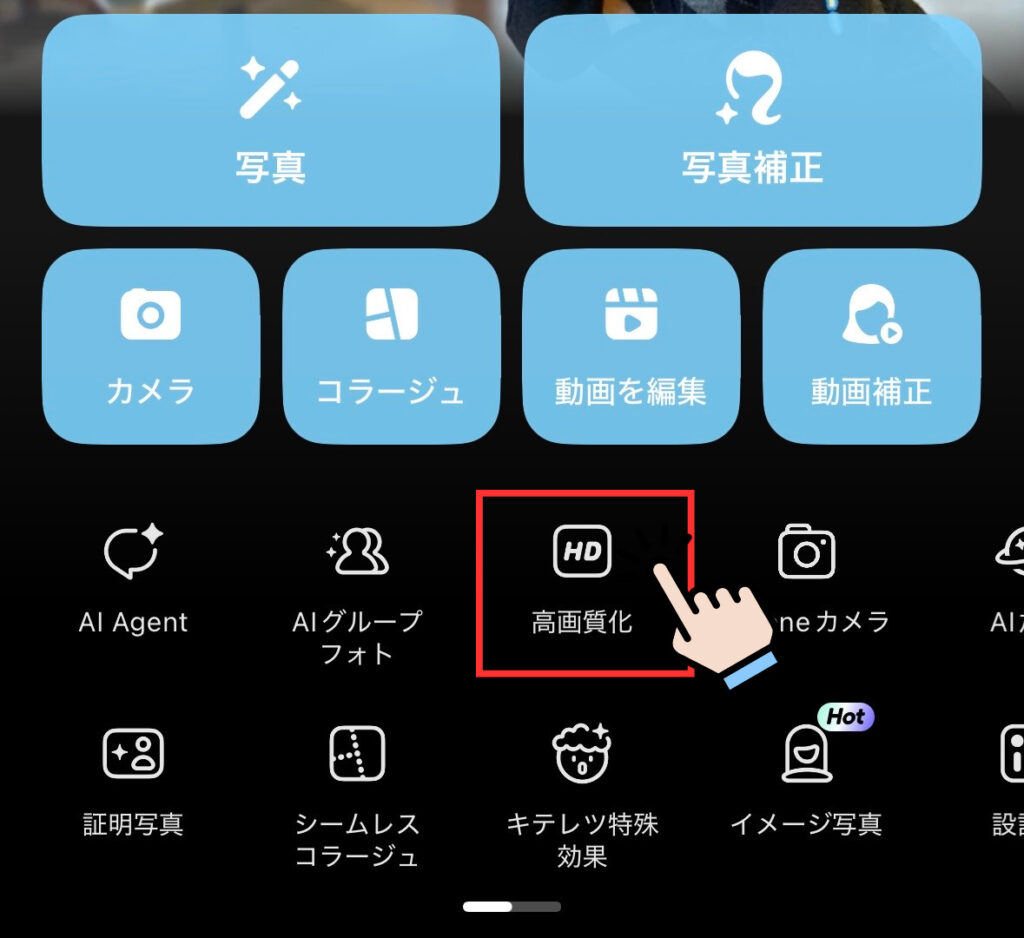Open 動画を編集 video editor
The height and width of the screenshot is (938, 1024).
631,345
